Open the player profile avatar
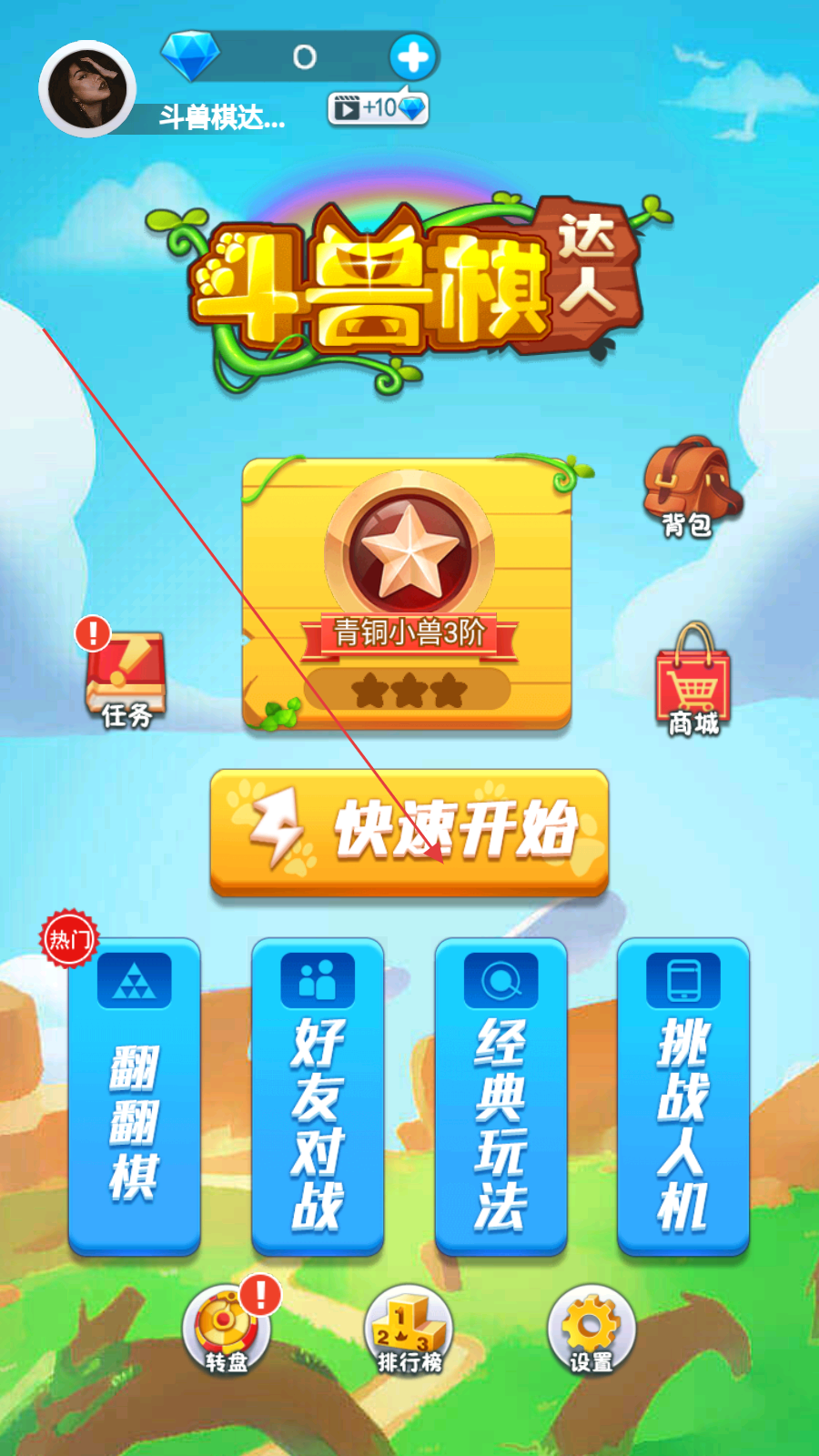Viewport: 819px width, 1456px height. click(x=87, y=88)
